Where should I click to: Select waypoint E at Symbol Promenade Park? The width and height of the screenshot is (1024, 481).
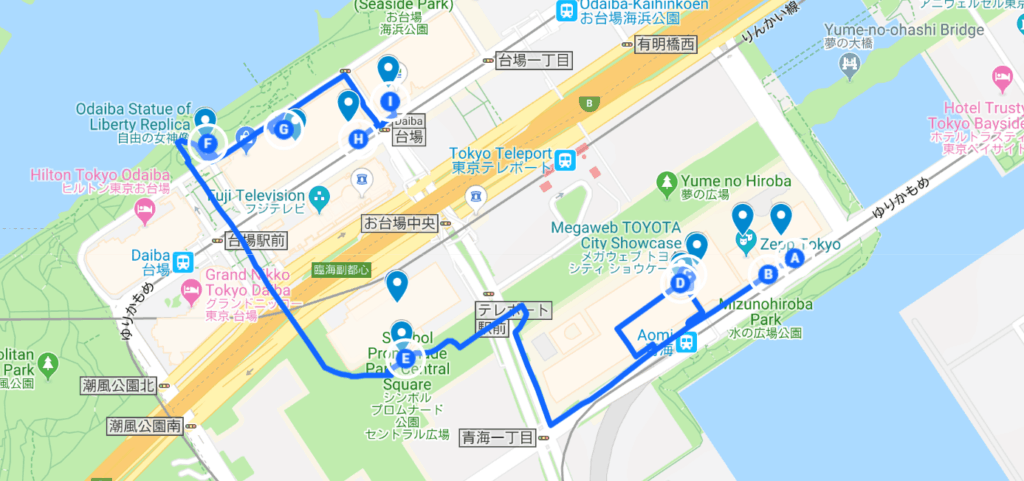405,359
